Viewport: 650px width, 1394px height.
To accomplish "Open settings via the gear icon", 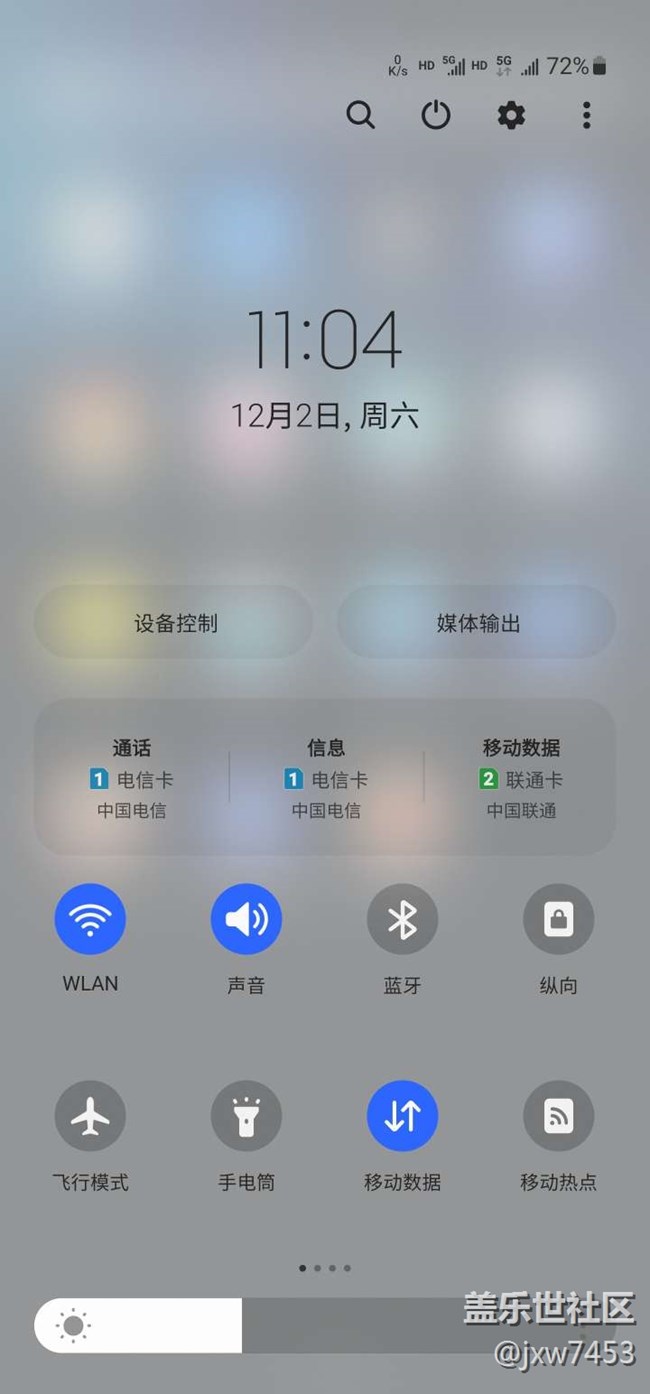I will [x=511, y=116].
